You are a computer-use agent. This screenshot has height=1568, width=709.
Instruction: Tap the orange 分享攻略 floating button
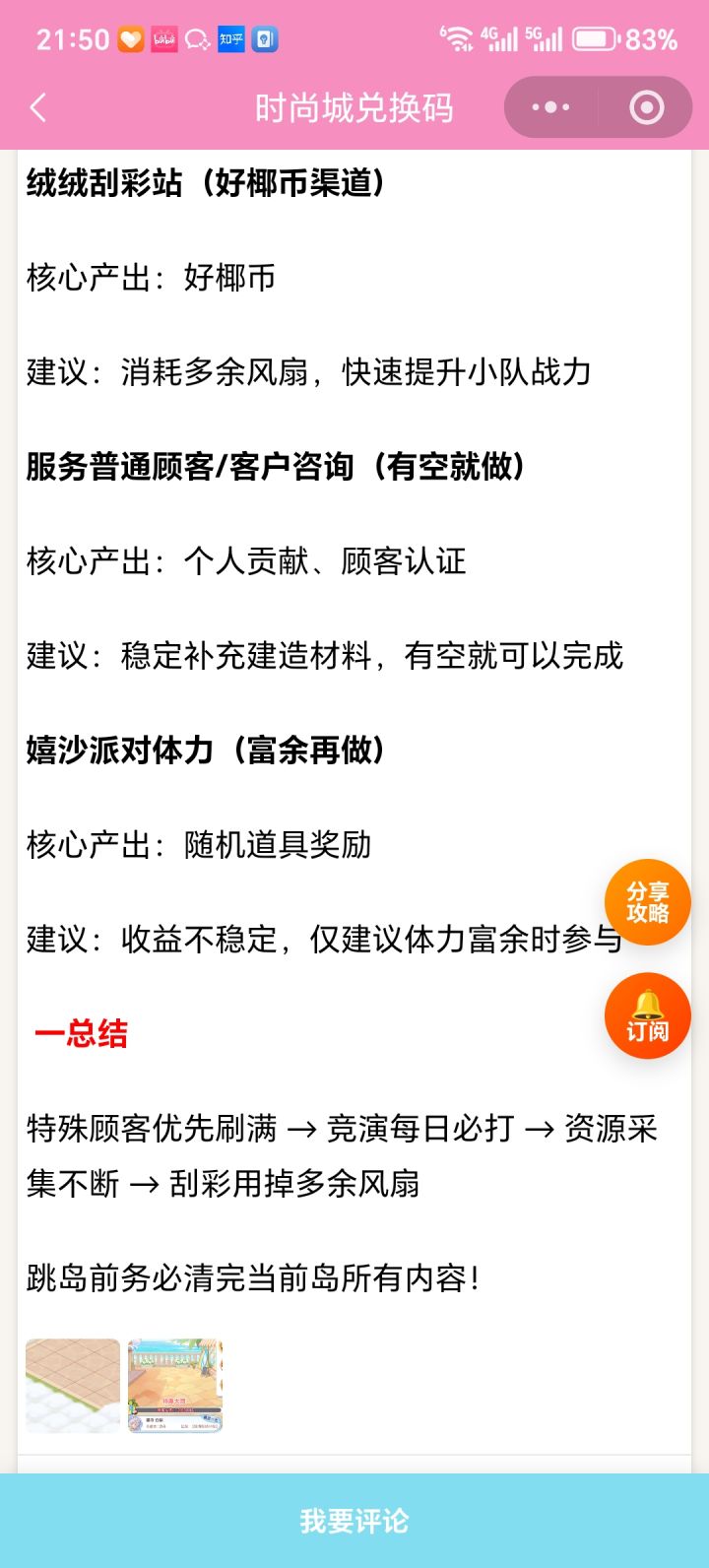(x=647, y=902)
